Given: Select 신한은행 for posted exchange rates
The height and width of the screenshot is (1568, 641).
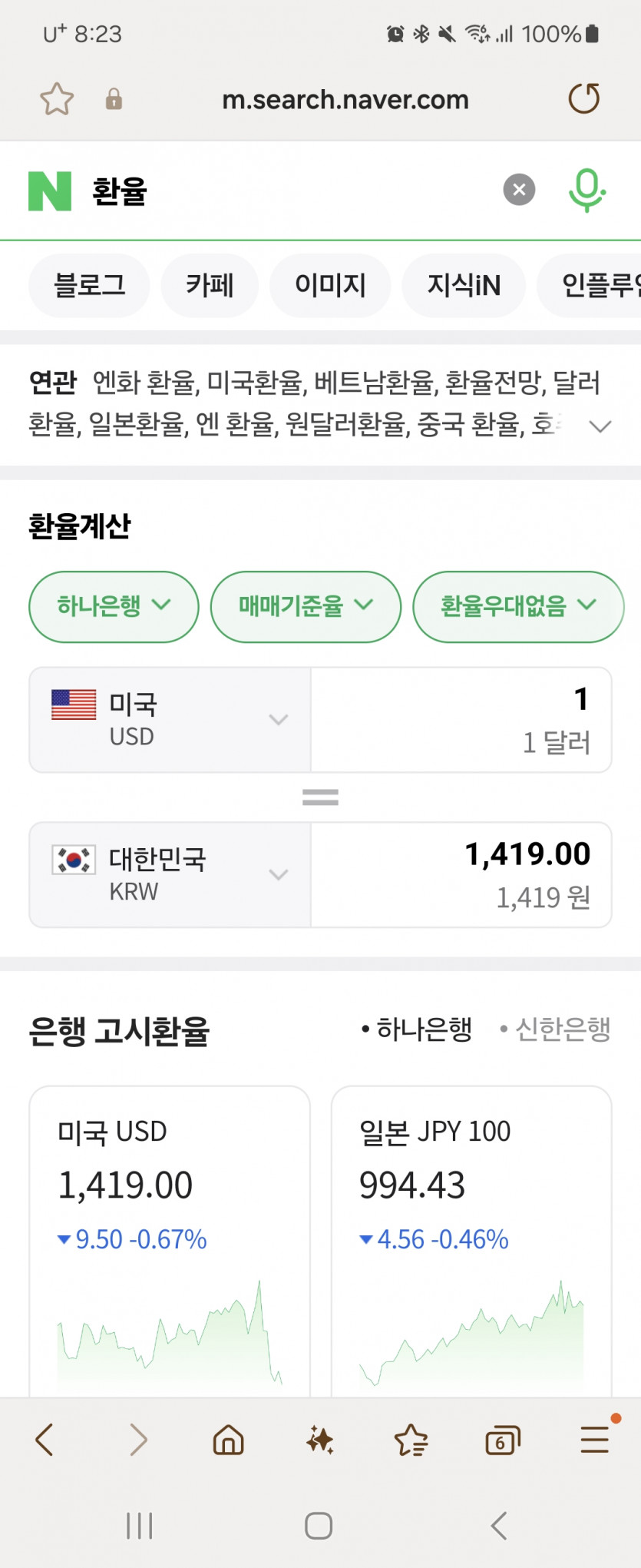Looking at the screenshot, I should pyautogui.click(x=556, y=1029).
